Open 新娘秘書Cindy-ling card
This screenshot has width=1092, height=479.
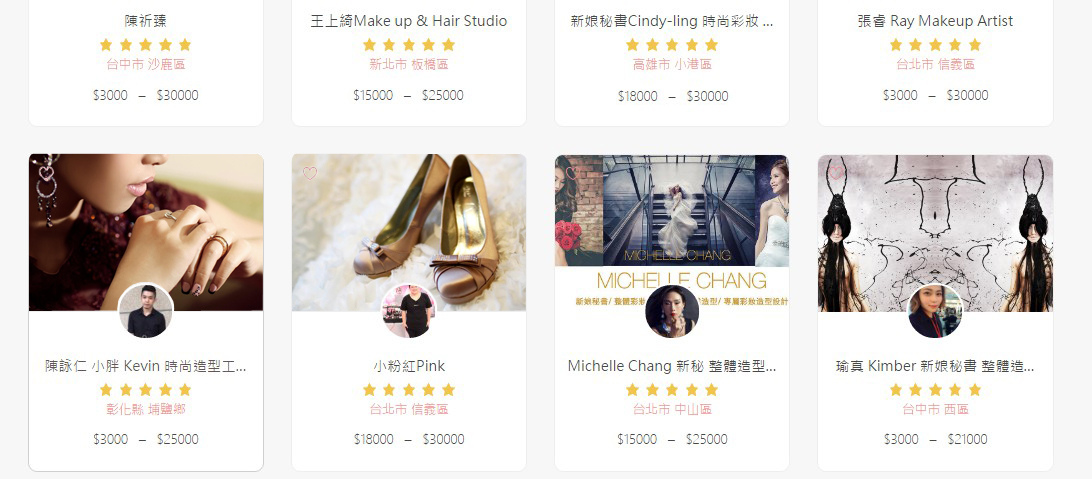(x=671, y=21)
